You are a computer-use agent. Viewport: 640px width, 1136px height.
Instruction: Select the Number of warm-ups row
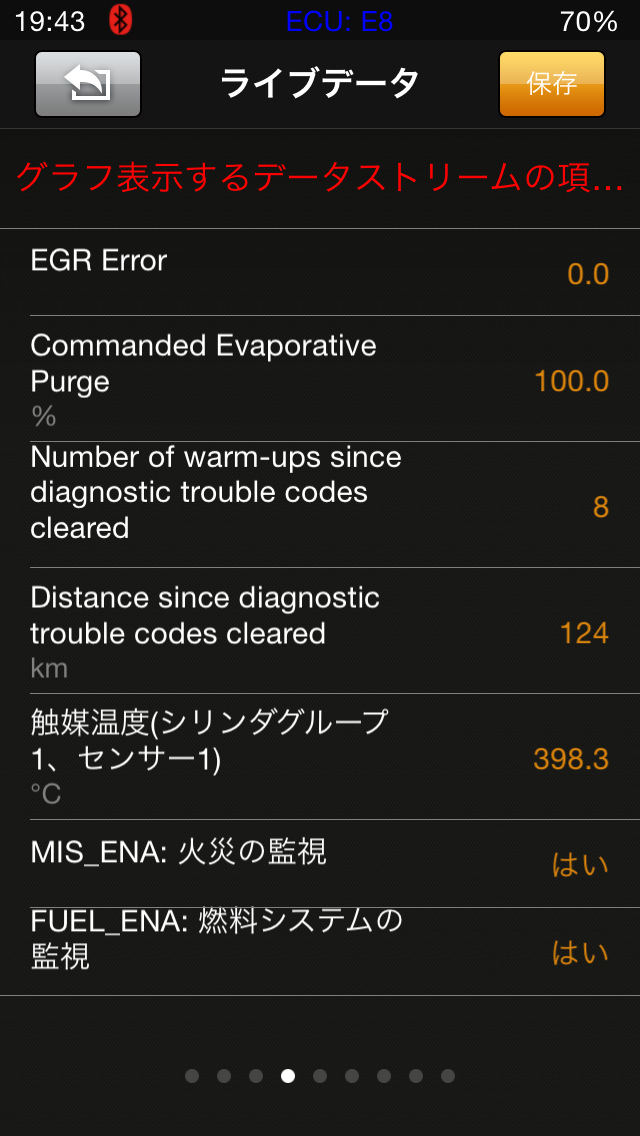click(x=320, y=504)
